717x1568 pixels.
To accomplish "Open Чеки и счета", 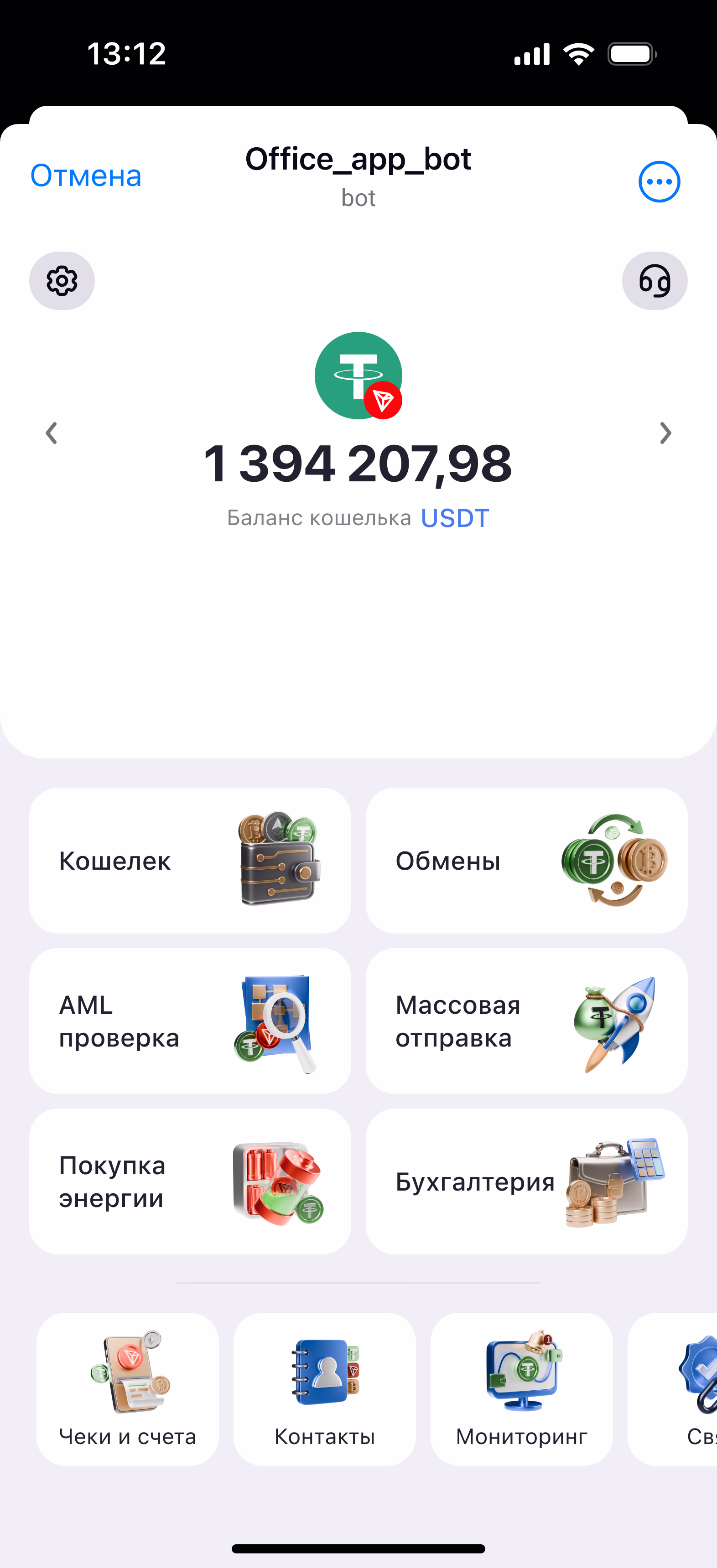I will click(127, 1388).
